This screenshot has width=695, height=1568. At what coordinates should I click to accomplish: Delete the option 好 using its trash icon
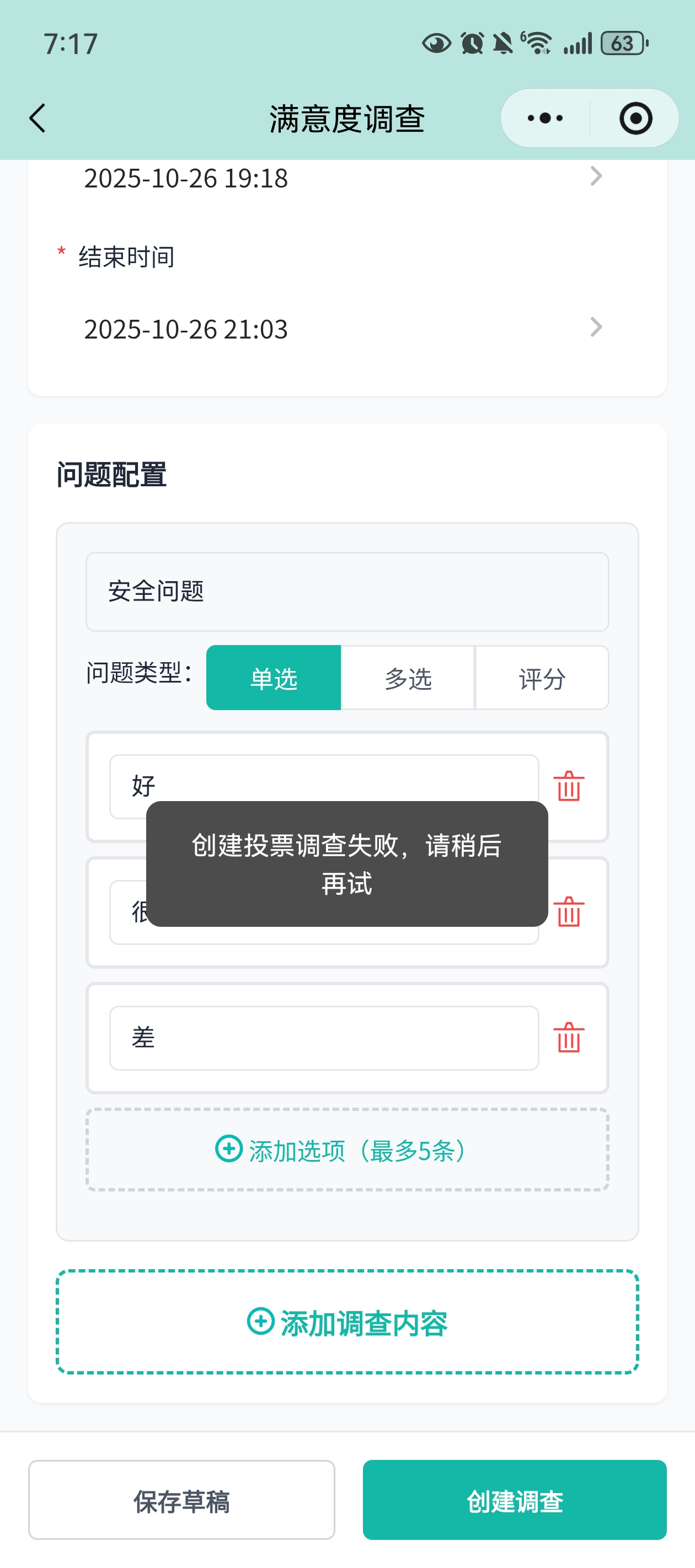coord(569,786)
